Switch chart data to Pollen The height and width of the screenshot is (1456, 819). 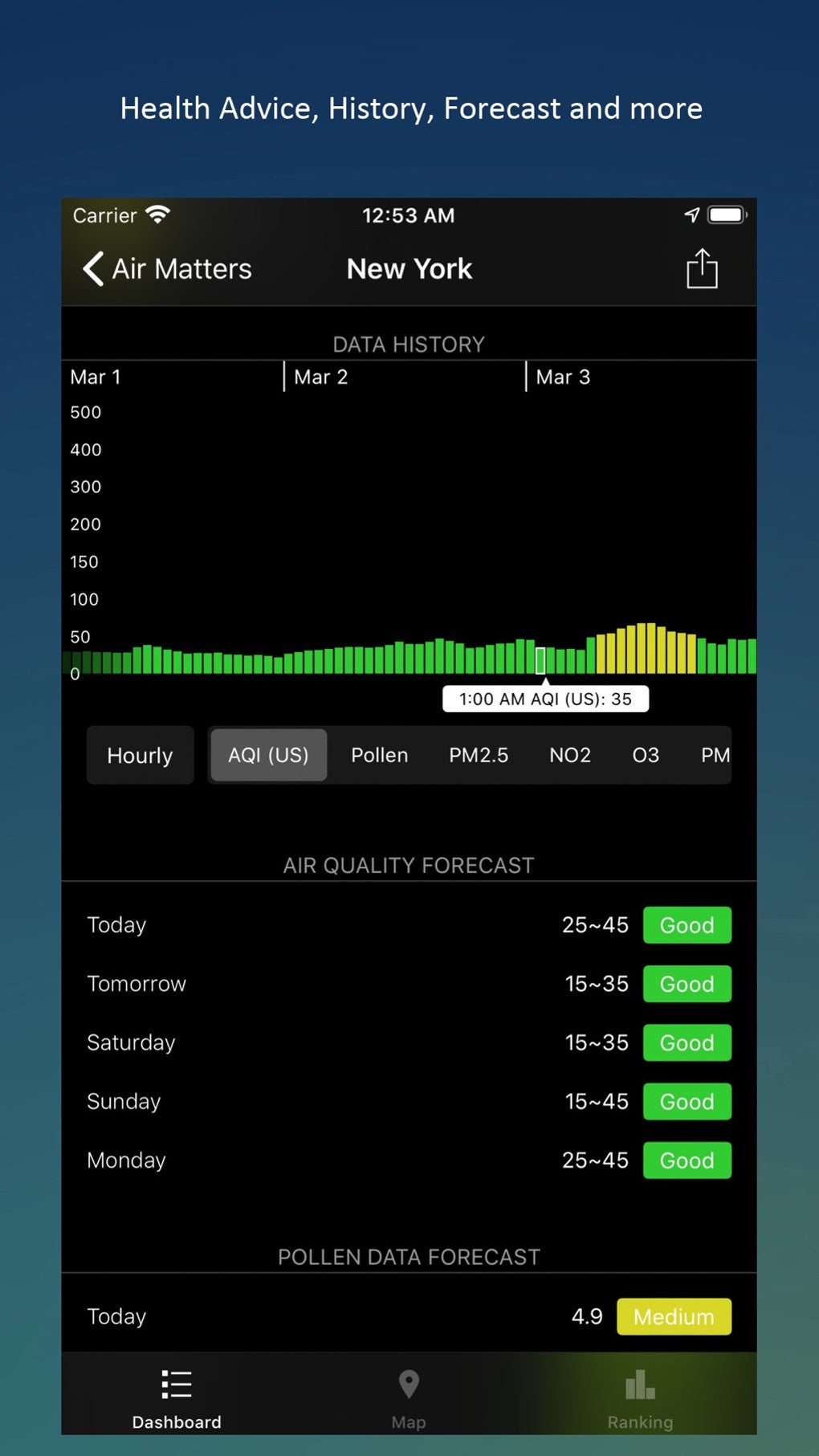click(378, 755)
